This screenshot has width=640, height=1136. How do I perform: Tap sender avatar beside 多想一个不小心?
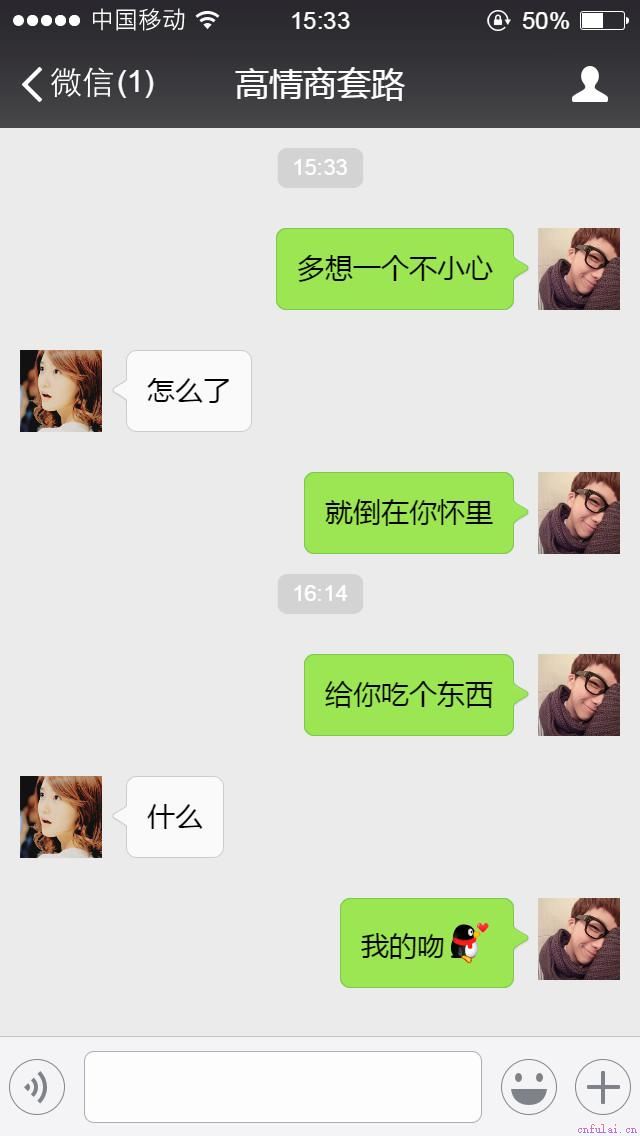[579, 269]
